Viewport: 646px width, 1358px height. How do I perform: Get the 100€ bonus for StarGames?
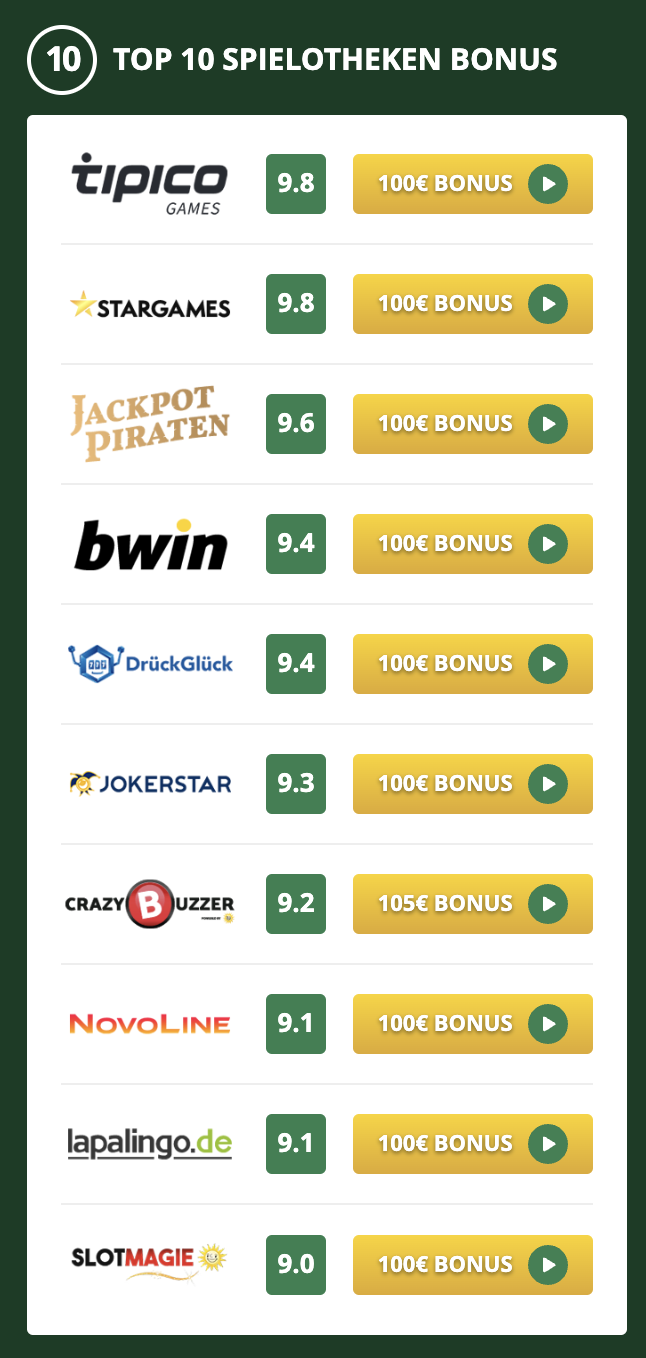point(472,304)
